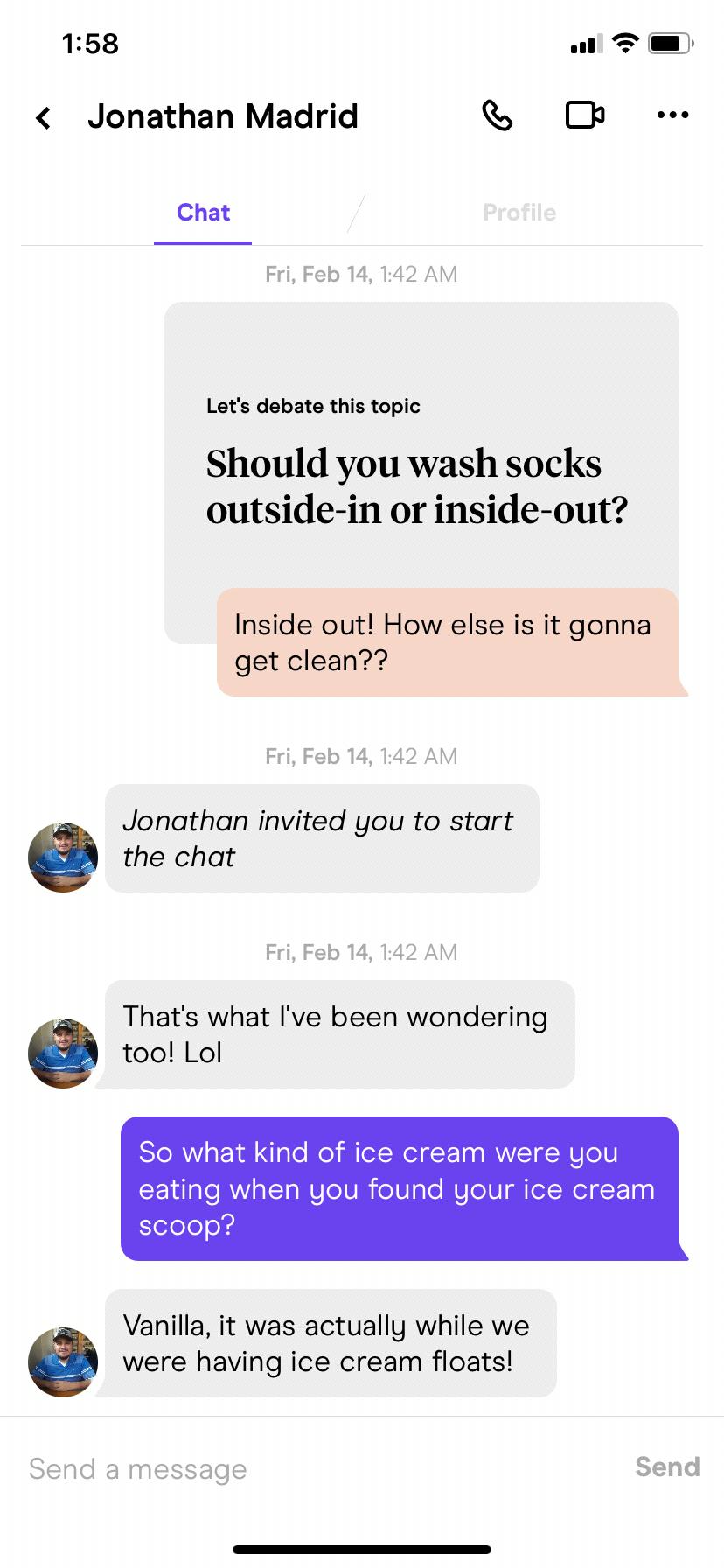
Task: Start a voice call with Jonathan
Action: [x=497, y=115]
